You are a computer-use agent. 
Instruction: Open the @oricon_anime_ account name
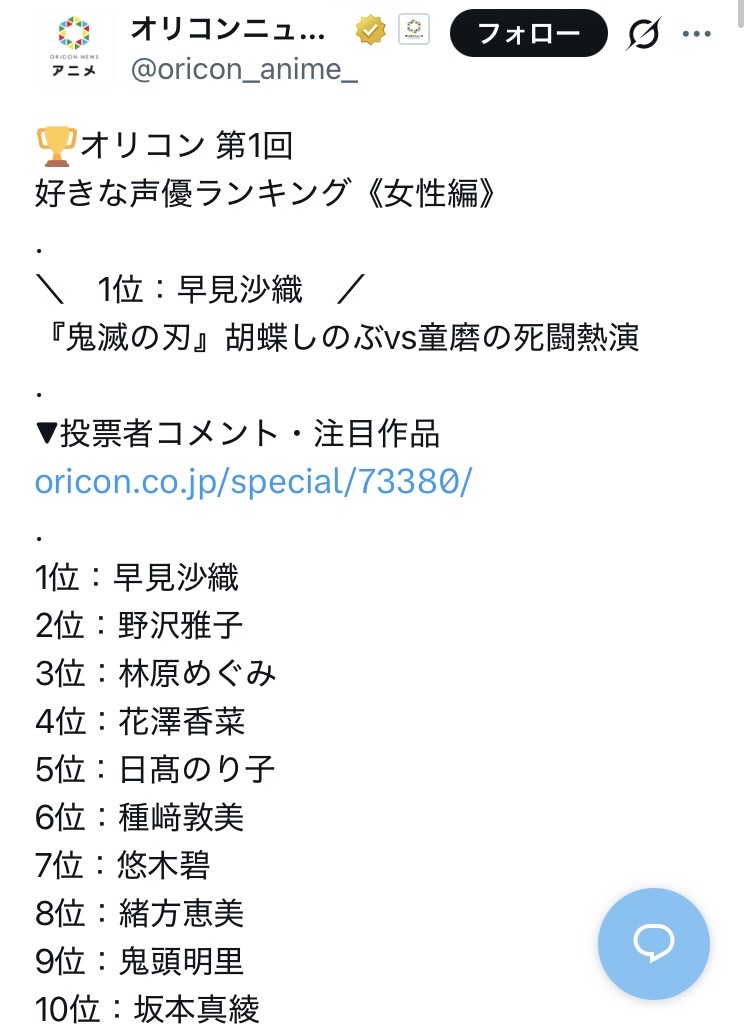click(x=245, y=72)
